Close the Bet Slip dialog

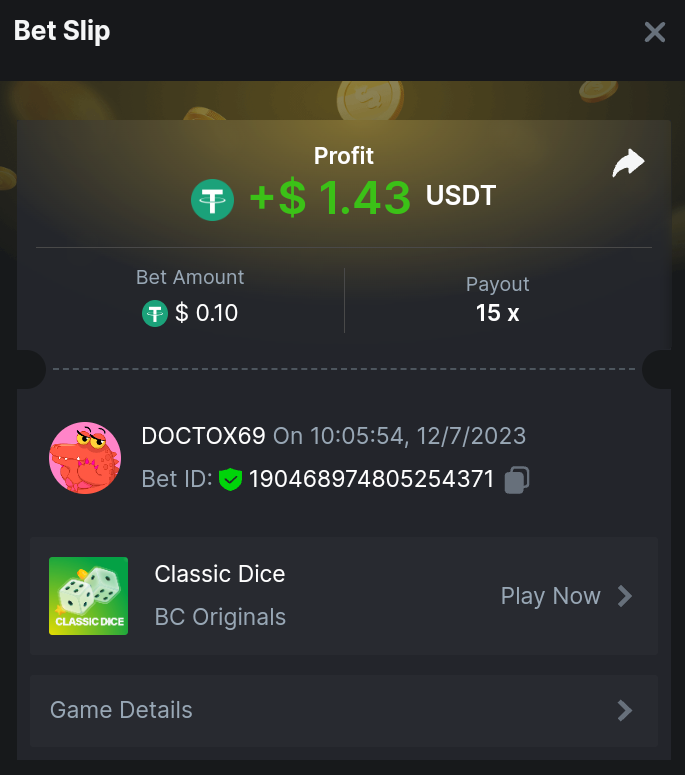point(654,32)
